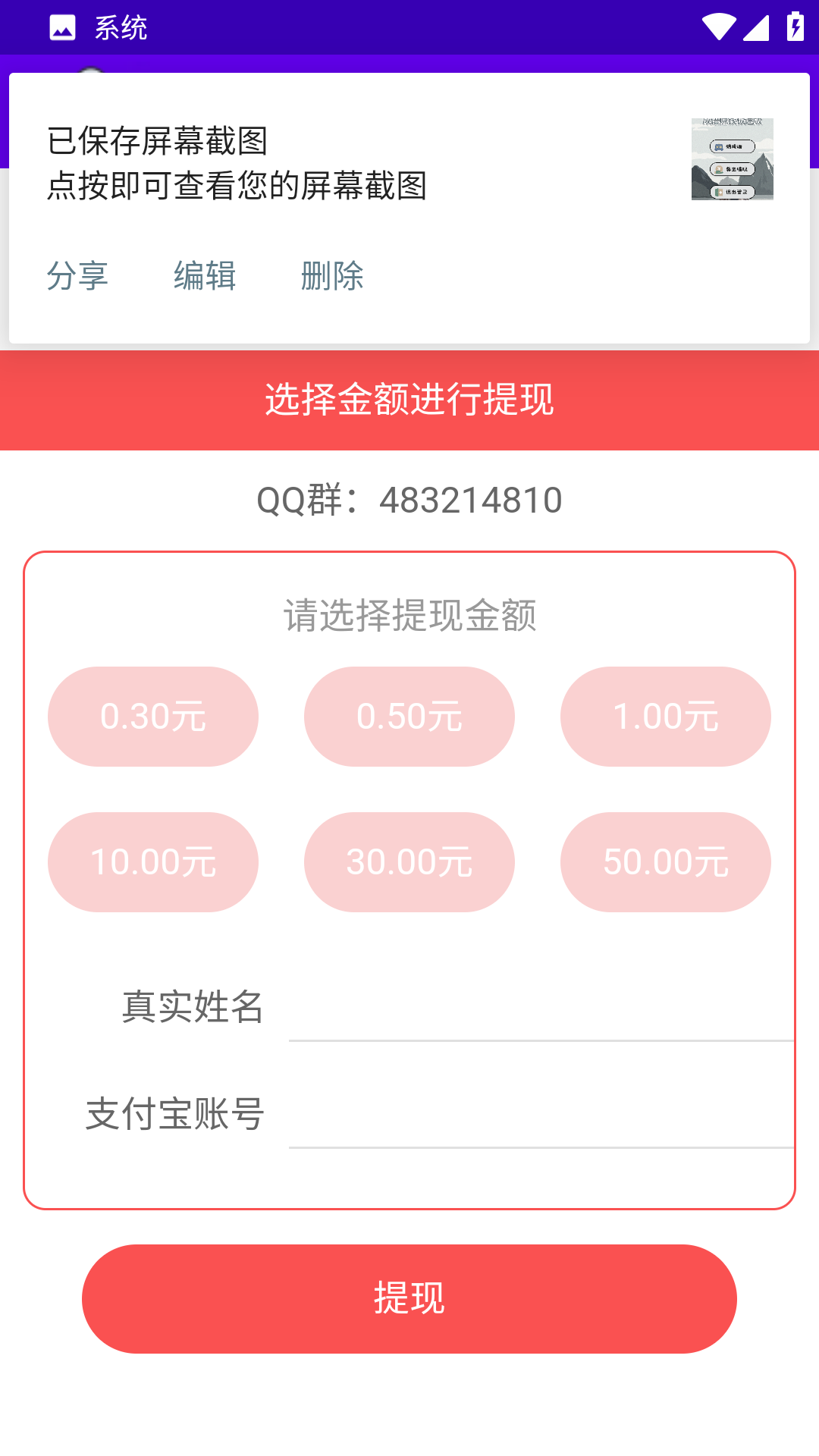Tap 编辑 to edit the screenshot

point(205,275)
